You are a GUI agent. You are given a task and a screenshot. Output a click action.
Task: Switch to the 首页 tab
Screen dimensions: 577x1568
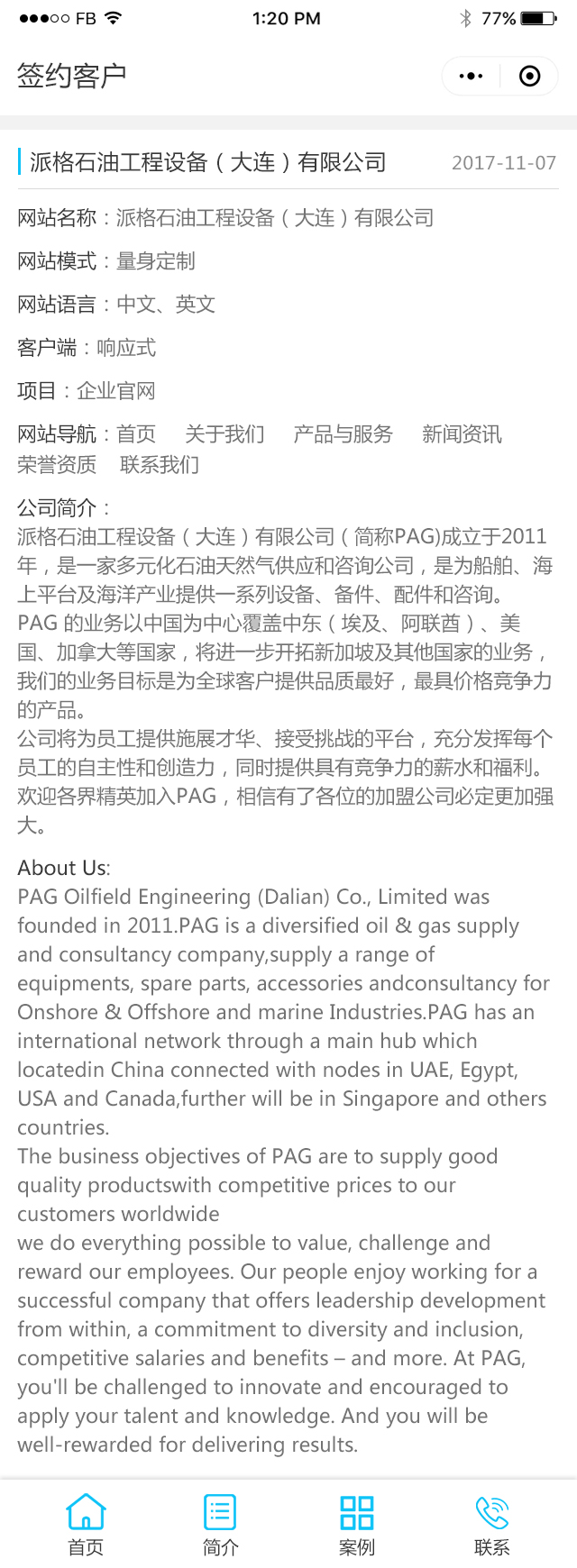[x=87, y=1524]
